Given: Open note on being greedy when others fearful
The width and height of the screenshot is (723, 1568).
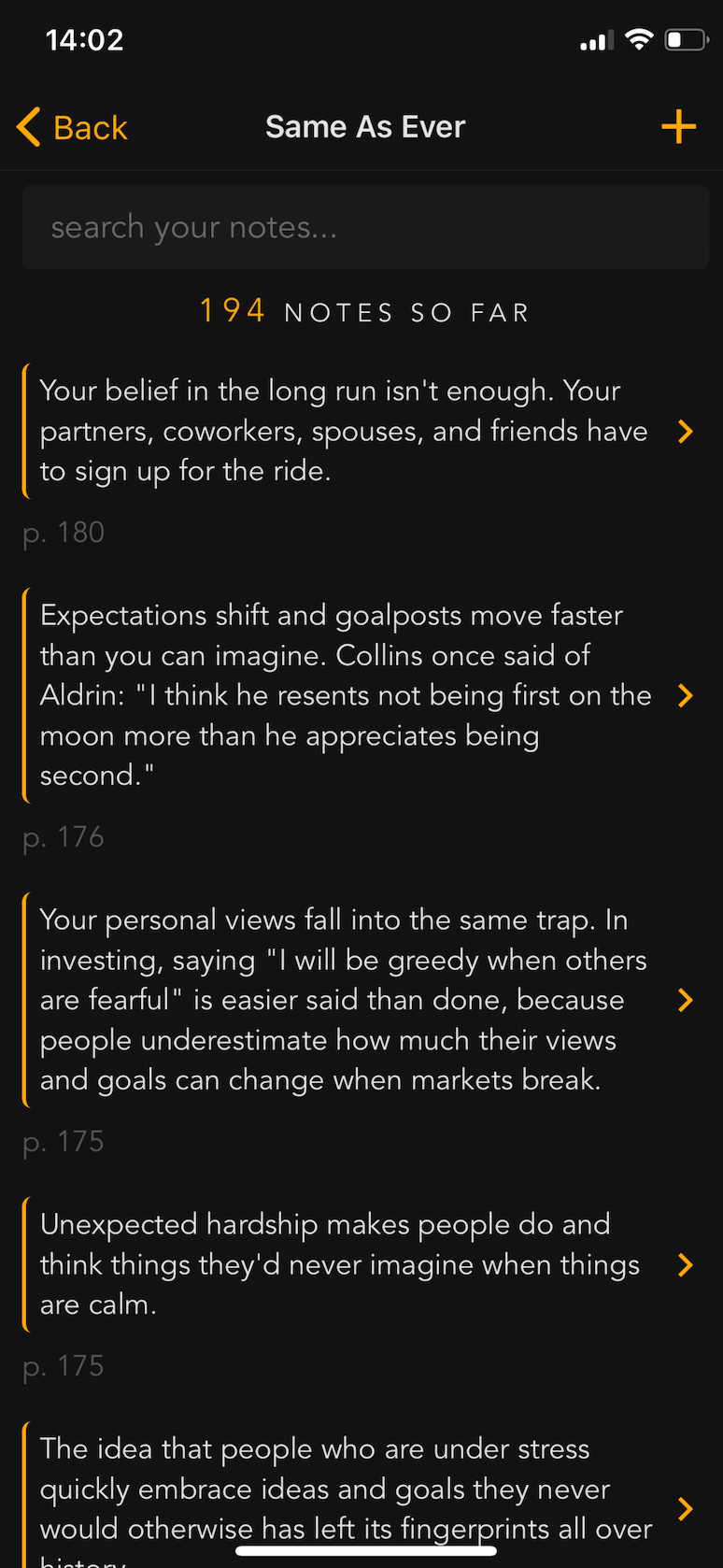Looking at the screenshot, I should point(361,1000).
